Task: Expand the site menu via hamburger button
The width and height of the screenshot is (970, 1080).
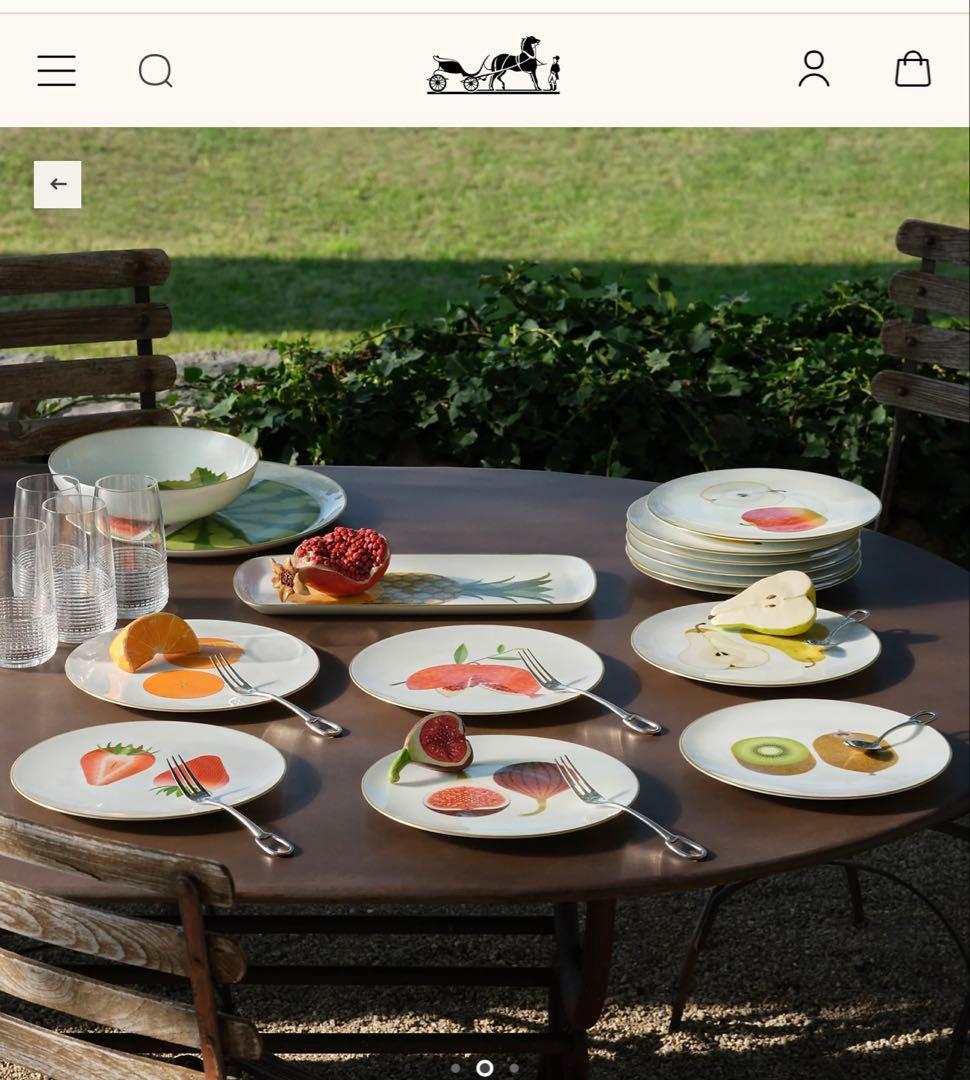Action: (56, 70)
